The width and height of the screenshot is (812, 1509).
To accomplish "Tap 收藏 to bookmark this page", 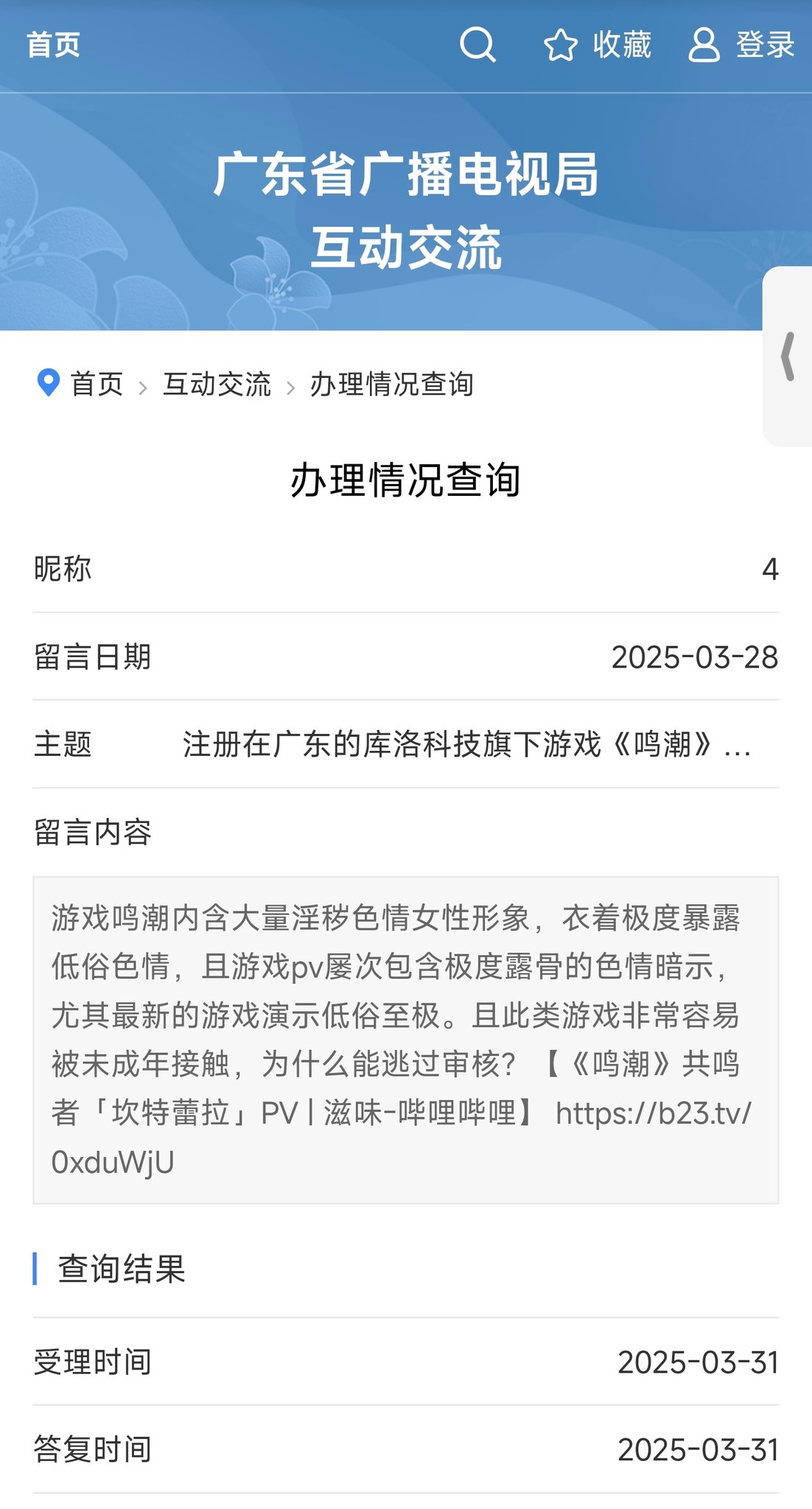I will tap(598, 45).
